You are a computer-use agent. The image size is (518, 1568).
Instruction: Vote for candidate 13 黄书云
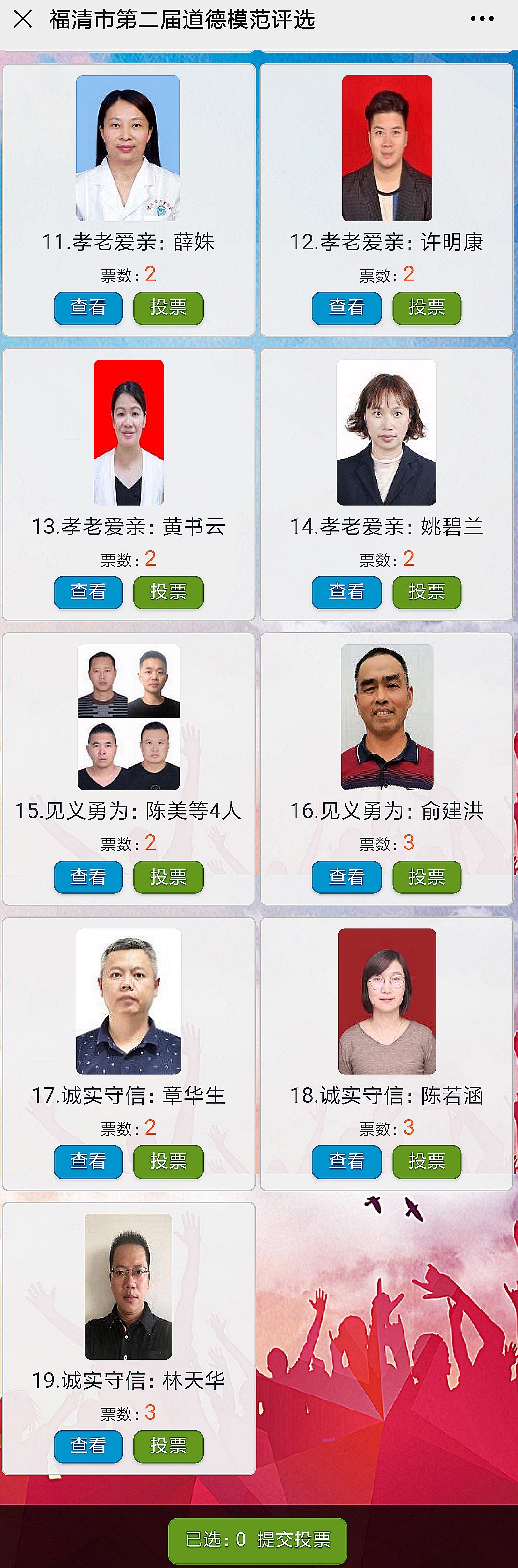168,591
